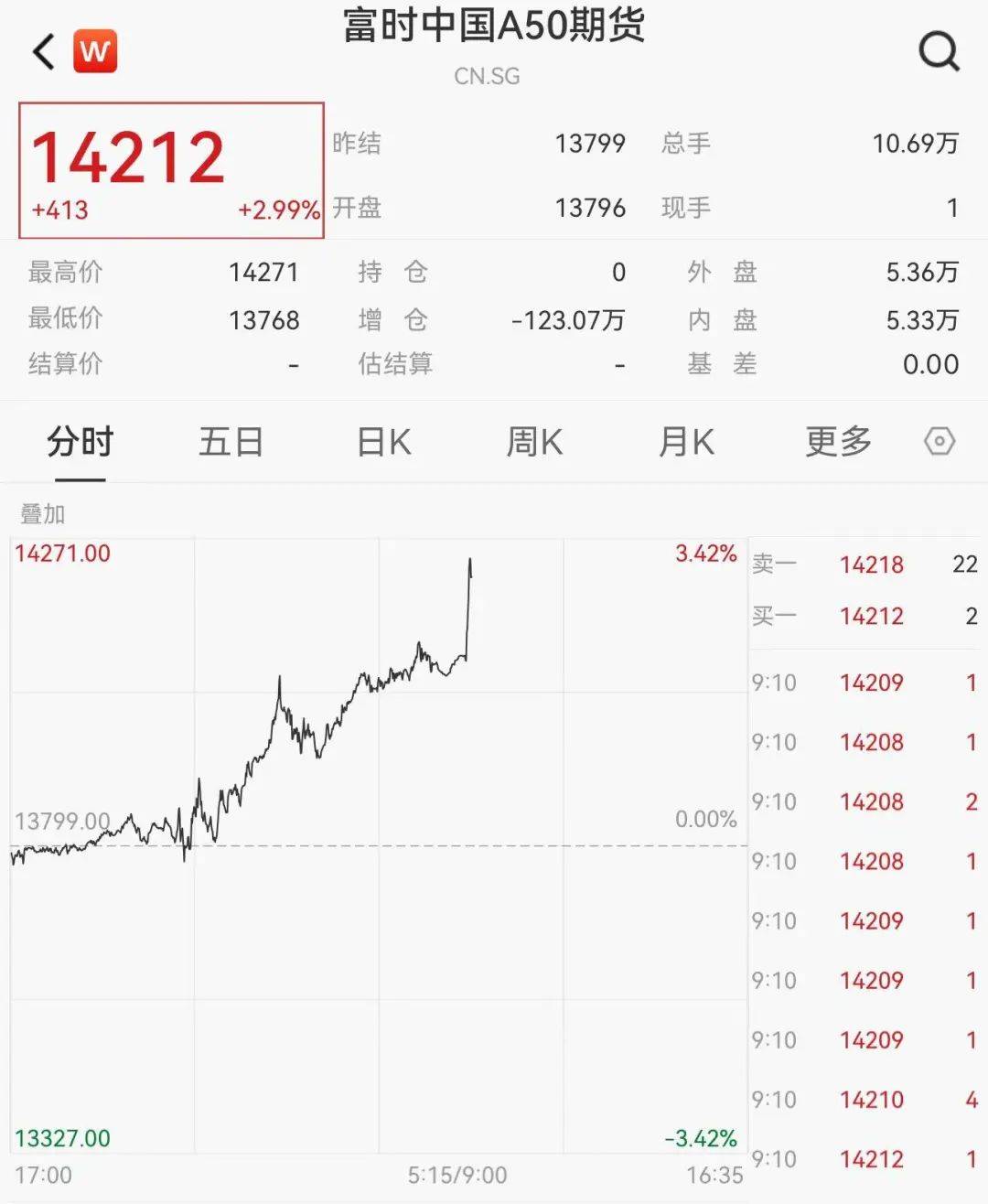This screenshot has height=1204, width=988.
Task: Click the 最高价 value 14271
Action: tap(265, 272)
